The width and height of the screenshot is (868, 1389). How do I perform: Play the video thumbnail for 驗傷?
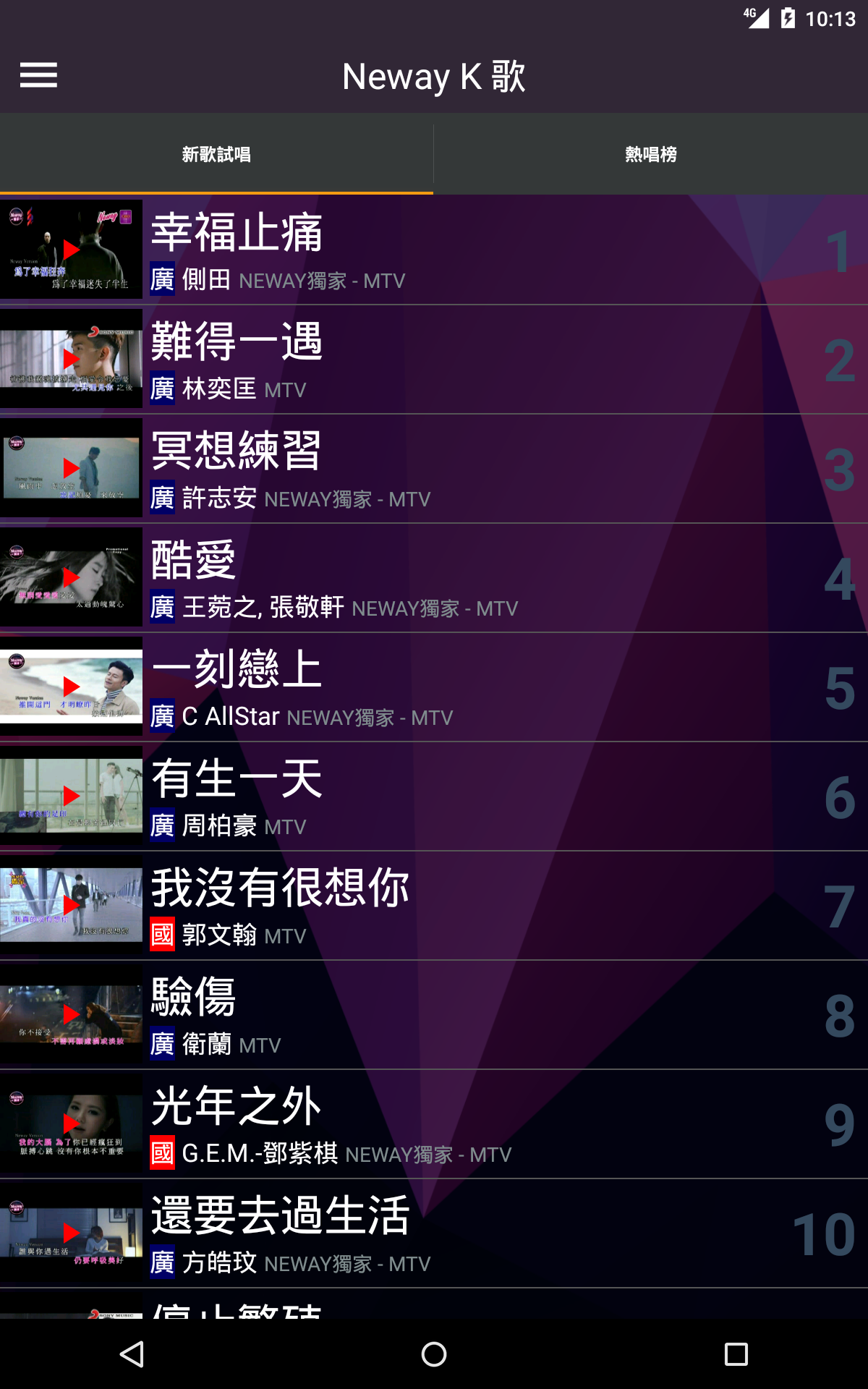point(71,1014)
